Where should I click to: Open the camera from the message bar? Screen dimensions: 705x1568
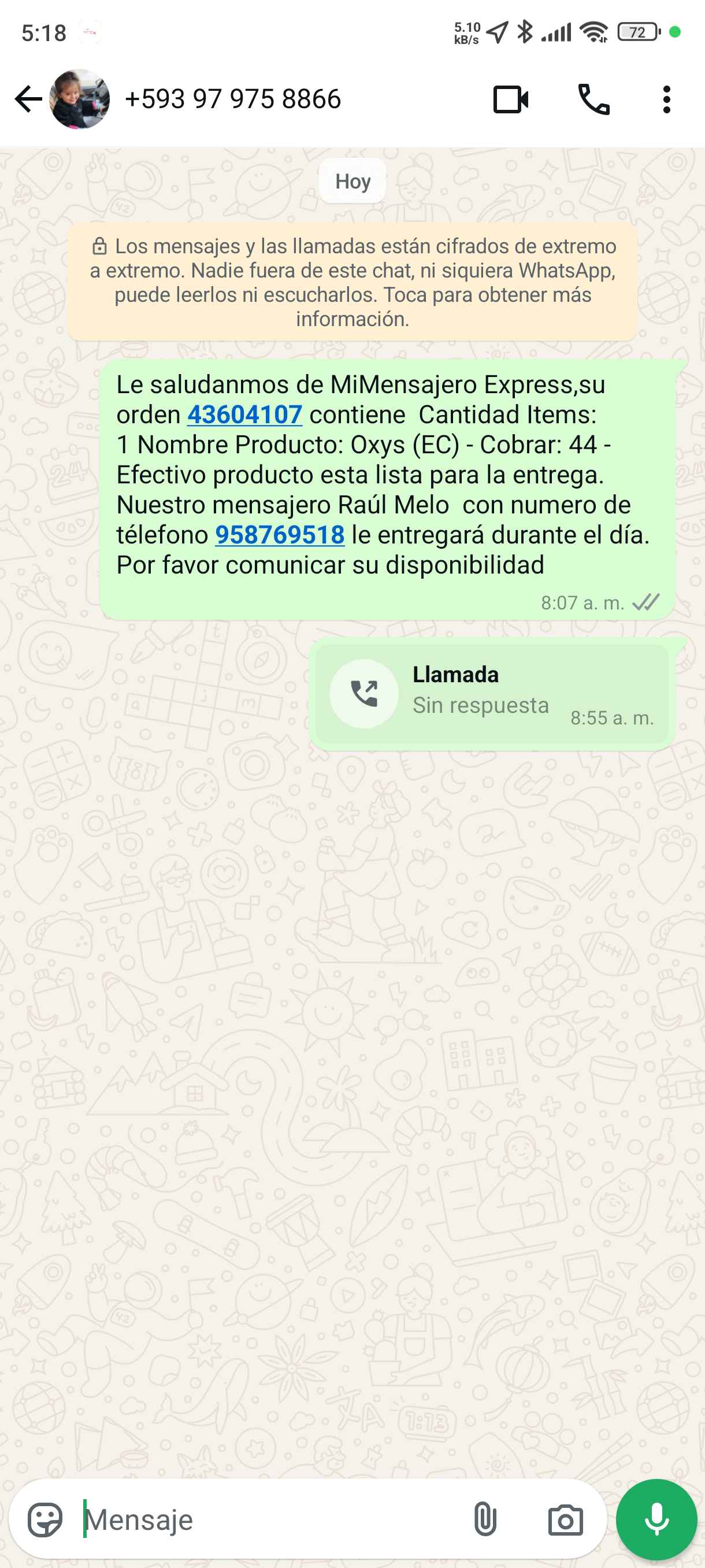point(565,1519)
